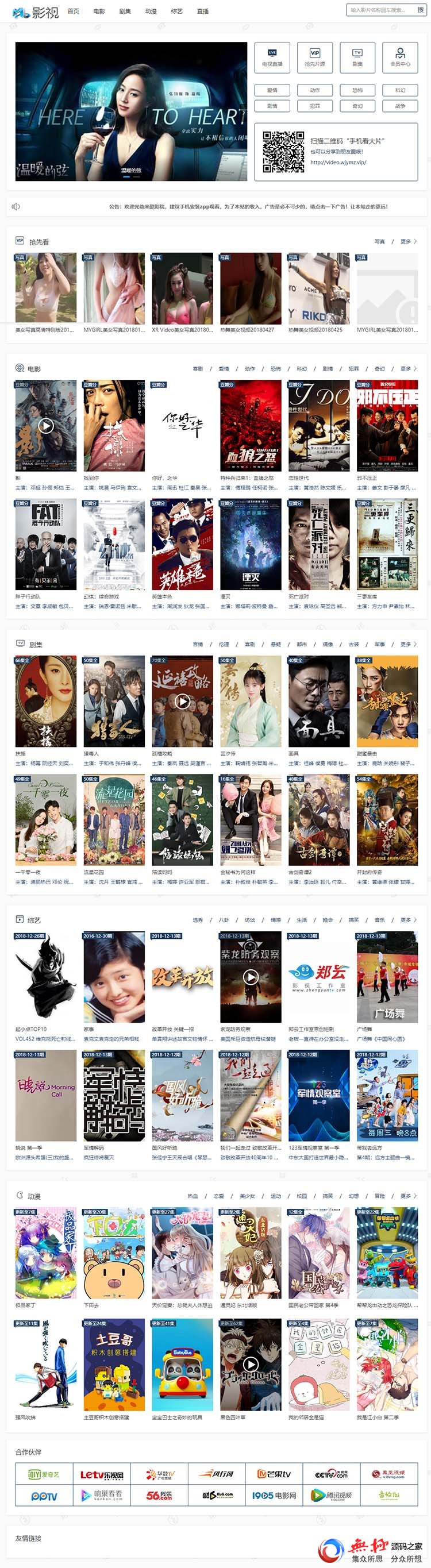The image size is (431, 1568).
Task: Open the 找到你 movie poster
Action: coord(114,426)
